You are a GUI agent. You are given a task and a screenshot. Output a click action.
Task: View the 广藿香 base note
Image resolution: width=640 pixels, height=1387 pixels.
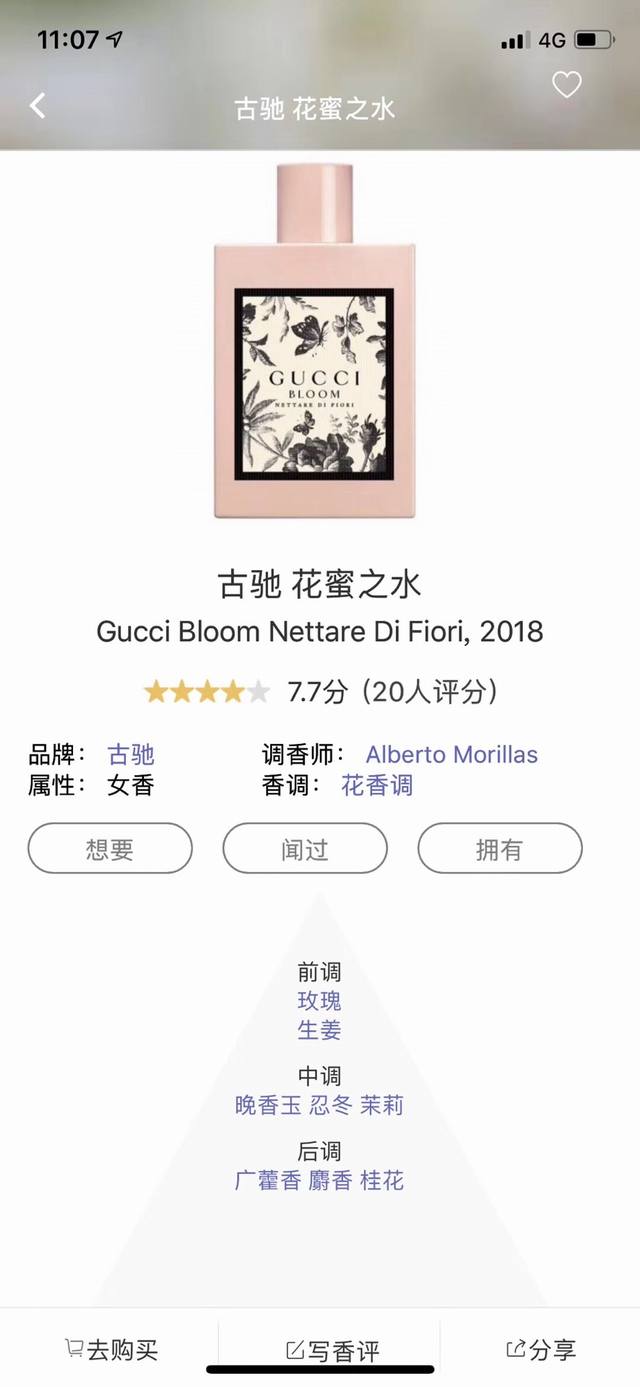268,1180
